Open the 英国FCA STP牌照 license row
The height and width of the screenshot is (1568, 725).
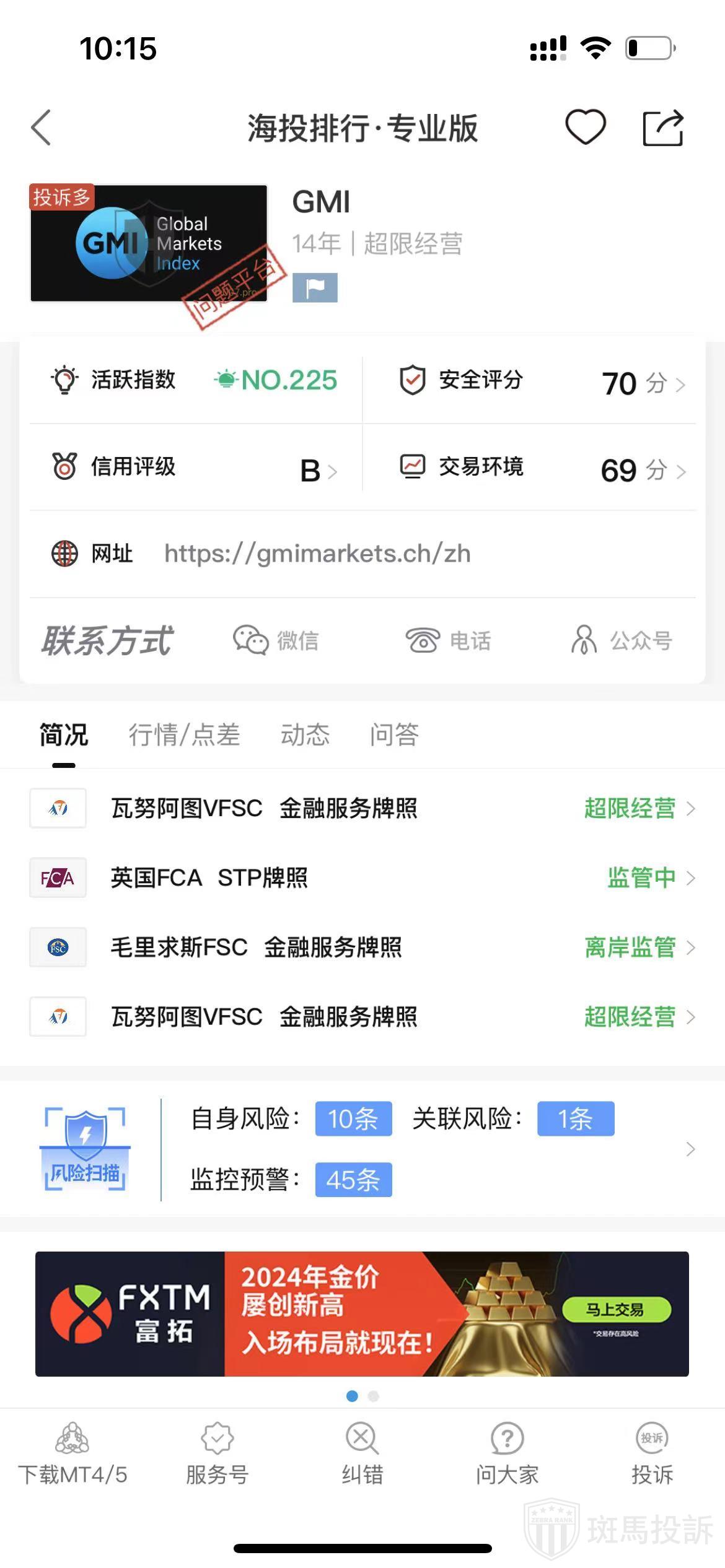pyautogui.click(x=362, y=878)
